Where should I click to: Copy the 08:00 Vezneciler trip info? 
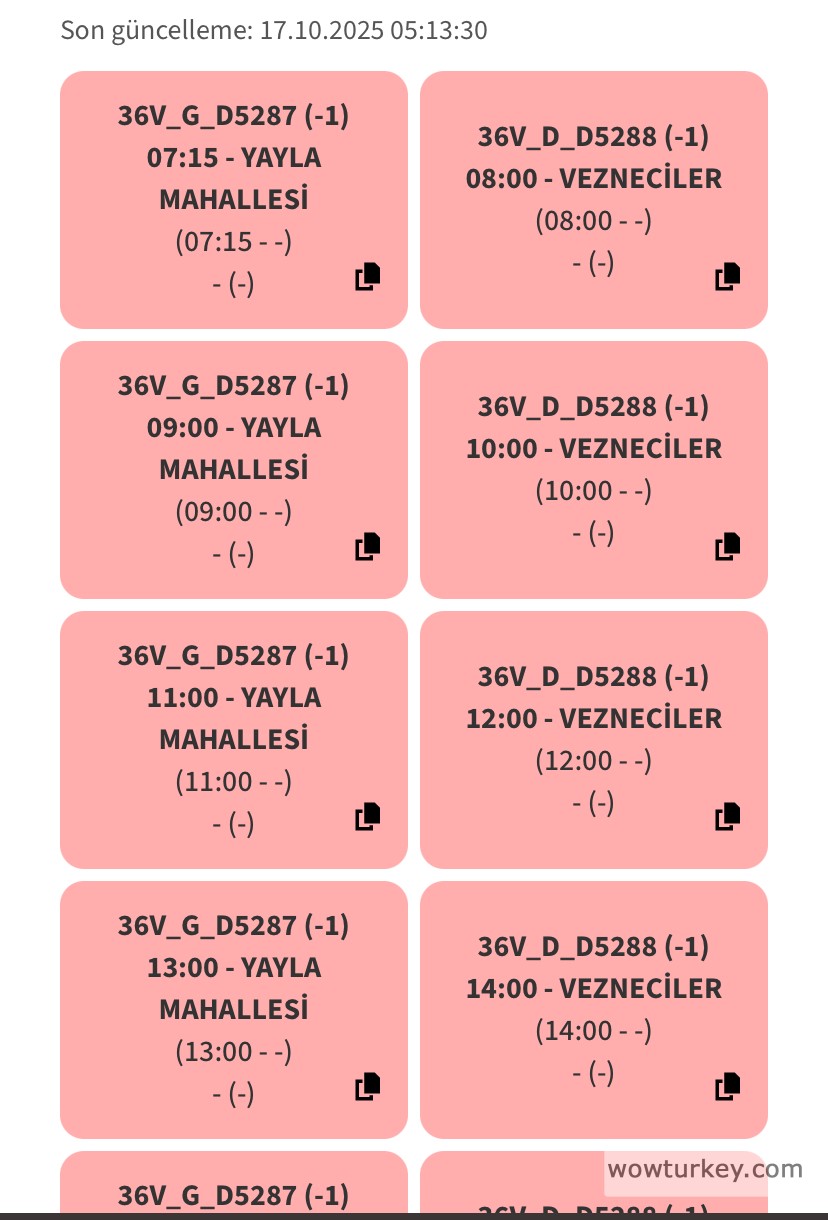tap(728, 277)
